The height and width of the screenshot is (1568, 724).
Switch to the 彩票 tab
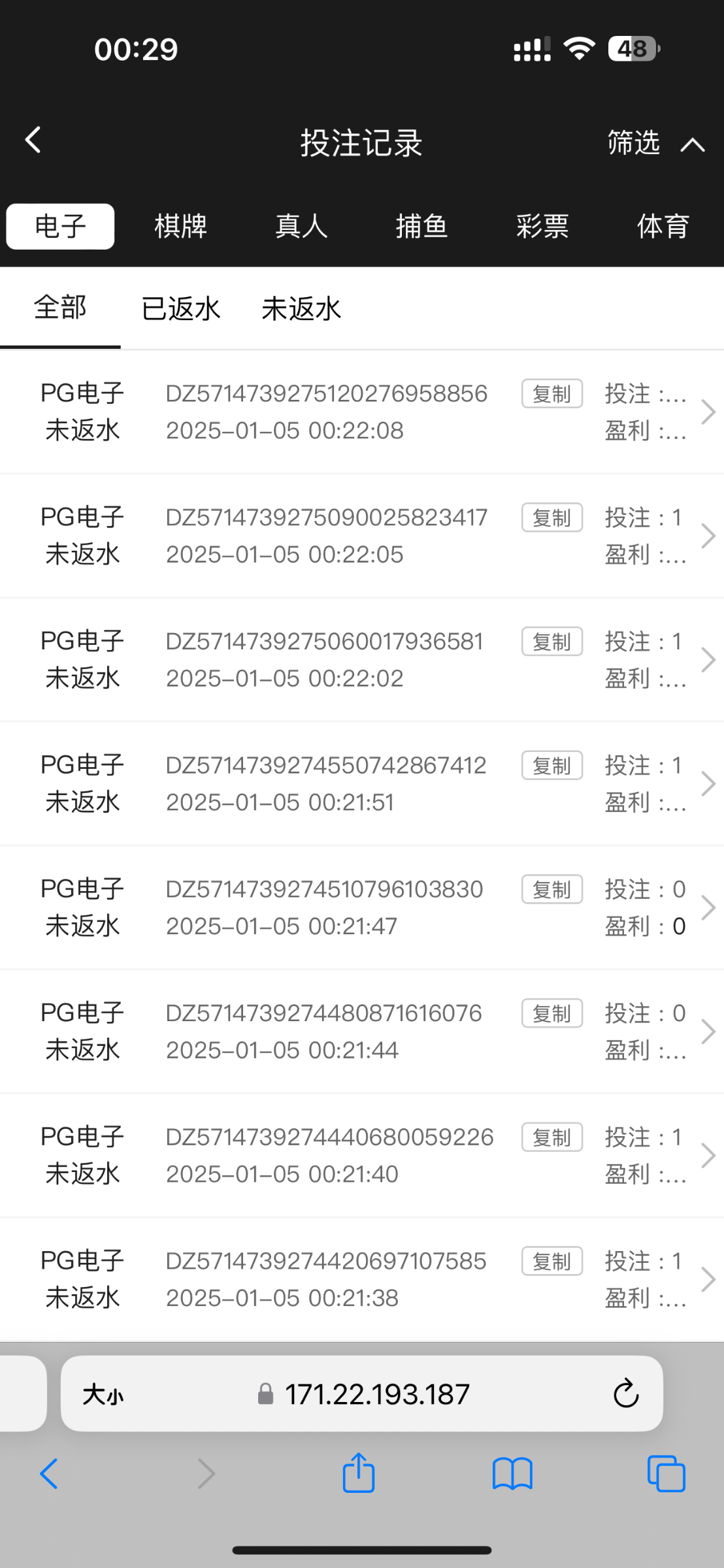pos(542,227)
